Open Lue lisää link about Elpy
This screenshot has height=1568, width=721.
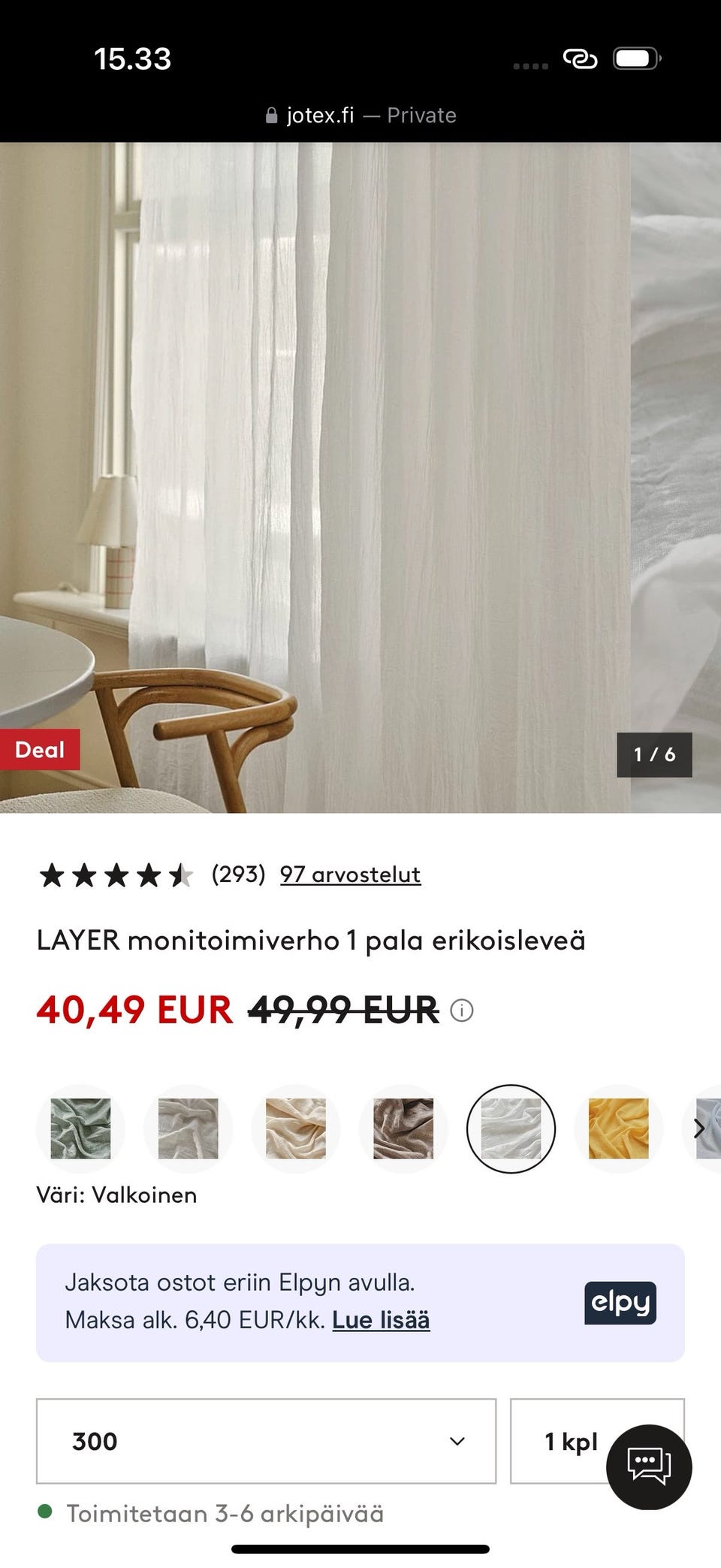point(381,1320)
